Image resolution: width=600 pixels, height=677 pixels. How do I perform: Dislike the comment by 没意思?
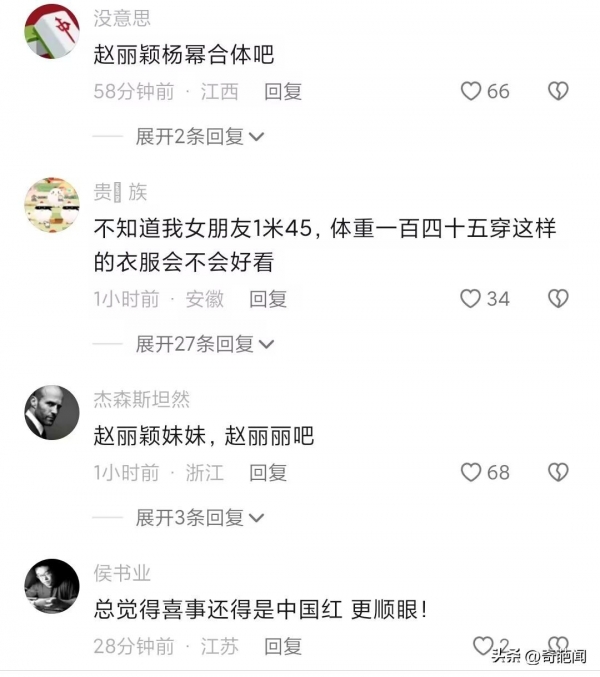click(x=558, y=92)
